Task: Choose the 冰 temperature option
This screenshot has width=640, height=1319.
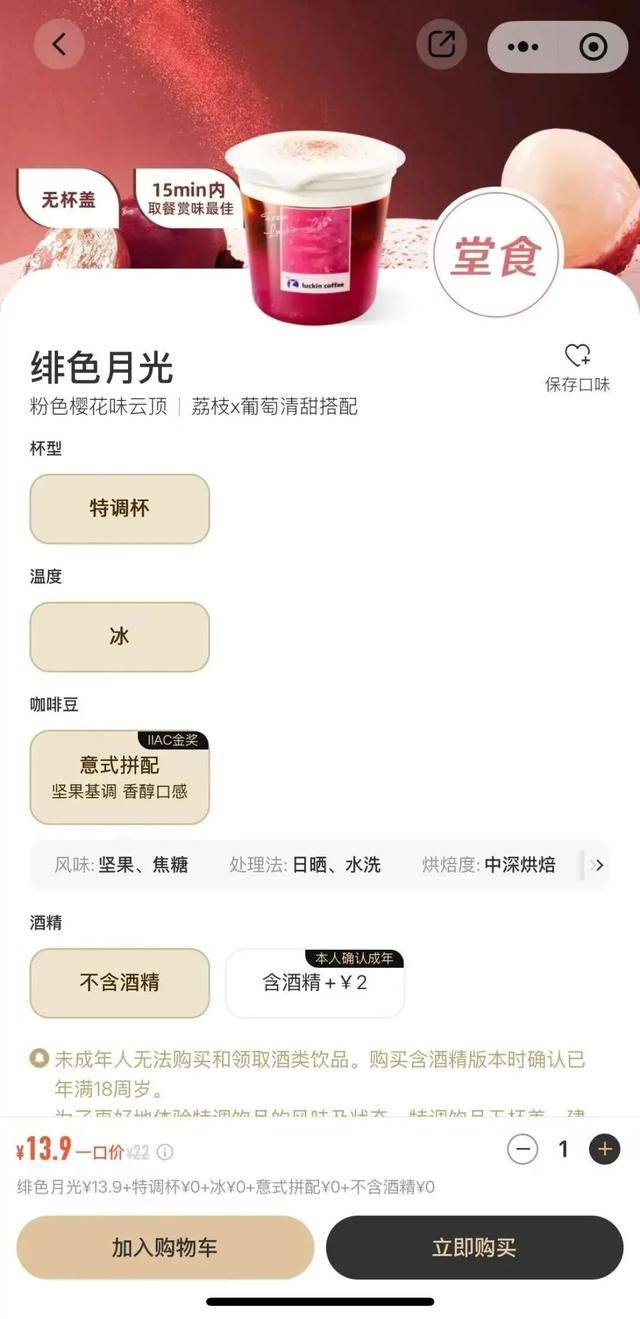Action: [120, 636]
